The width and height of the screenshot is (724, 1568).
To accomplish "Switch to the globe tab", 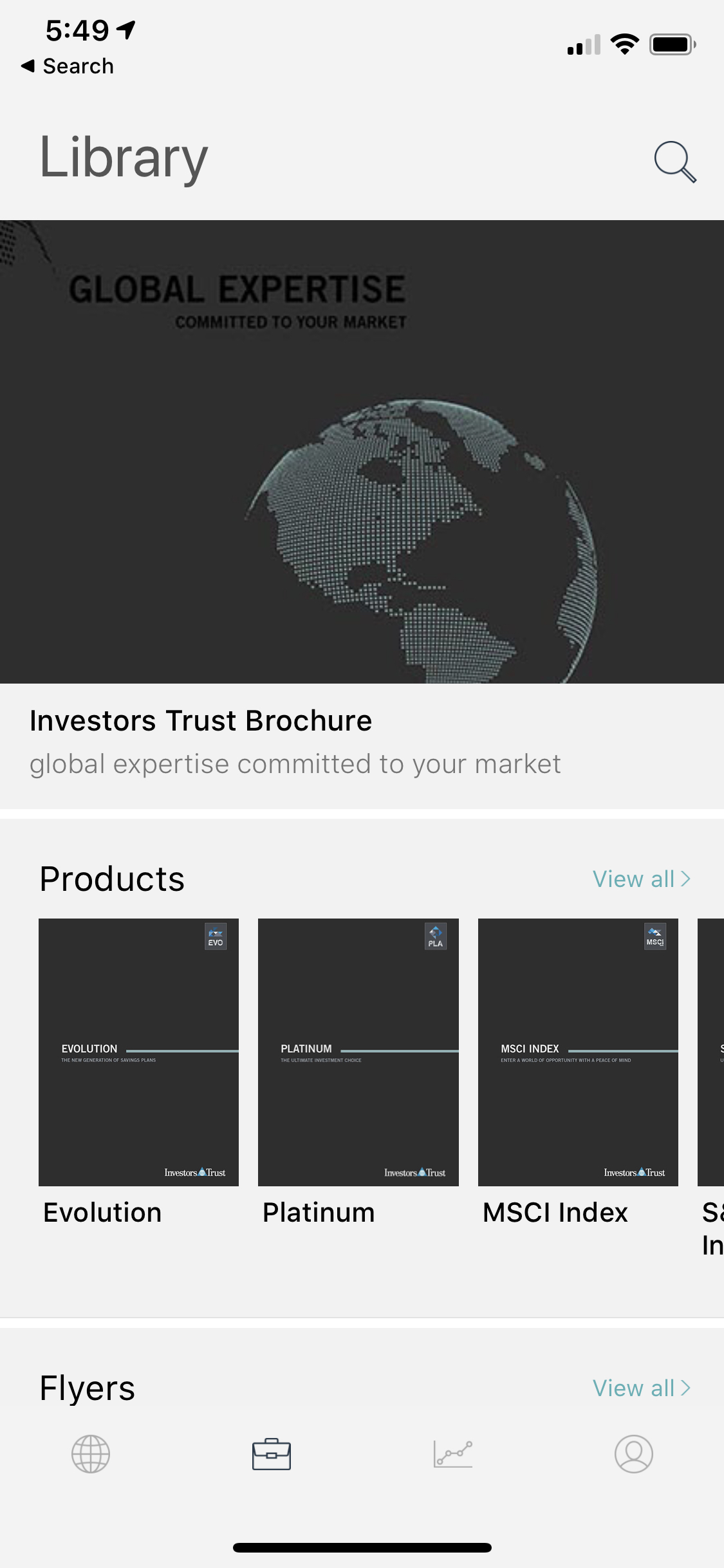I will pyautogui.click(x=91, y=1454).
